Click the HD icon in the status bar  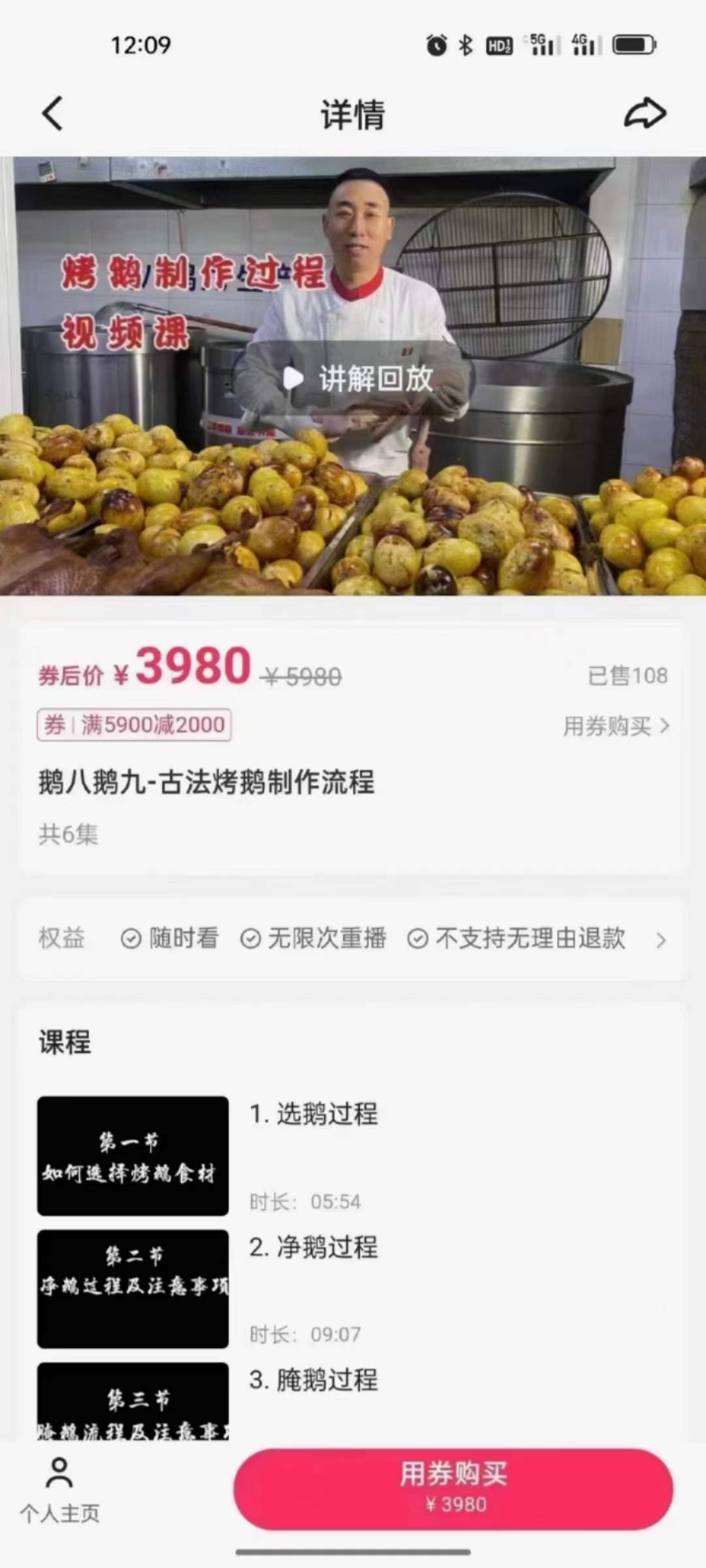tap(498, 44)
